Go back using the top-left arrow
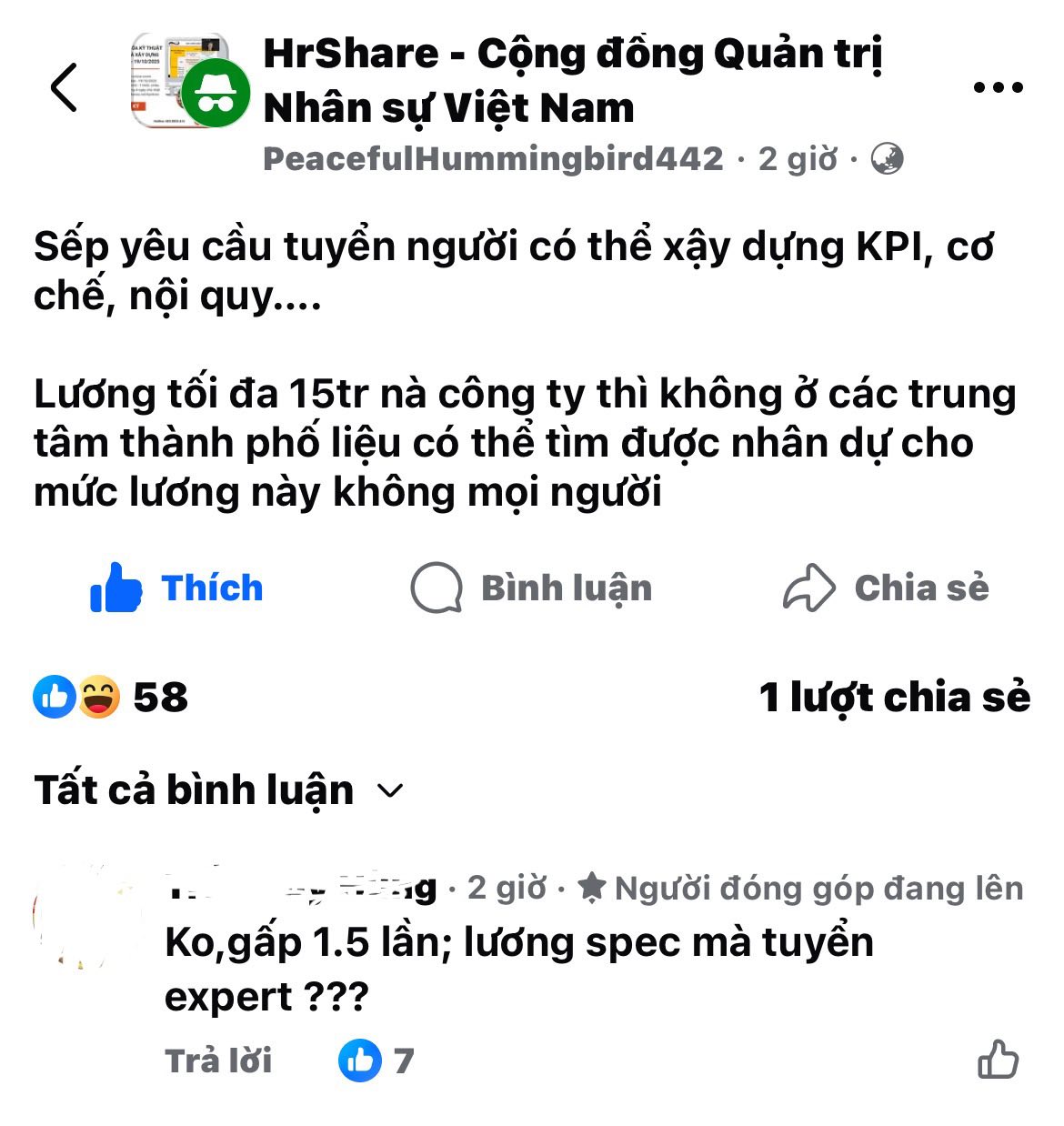Screen dimensions: 1064x1126 tap(64, 87)
